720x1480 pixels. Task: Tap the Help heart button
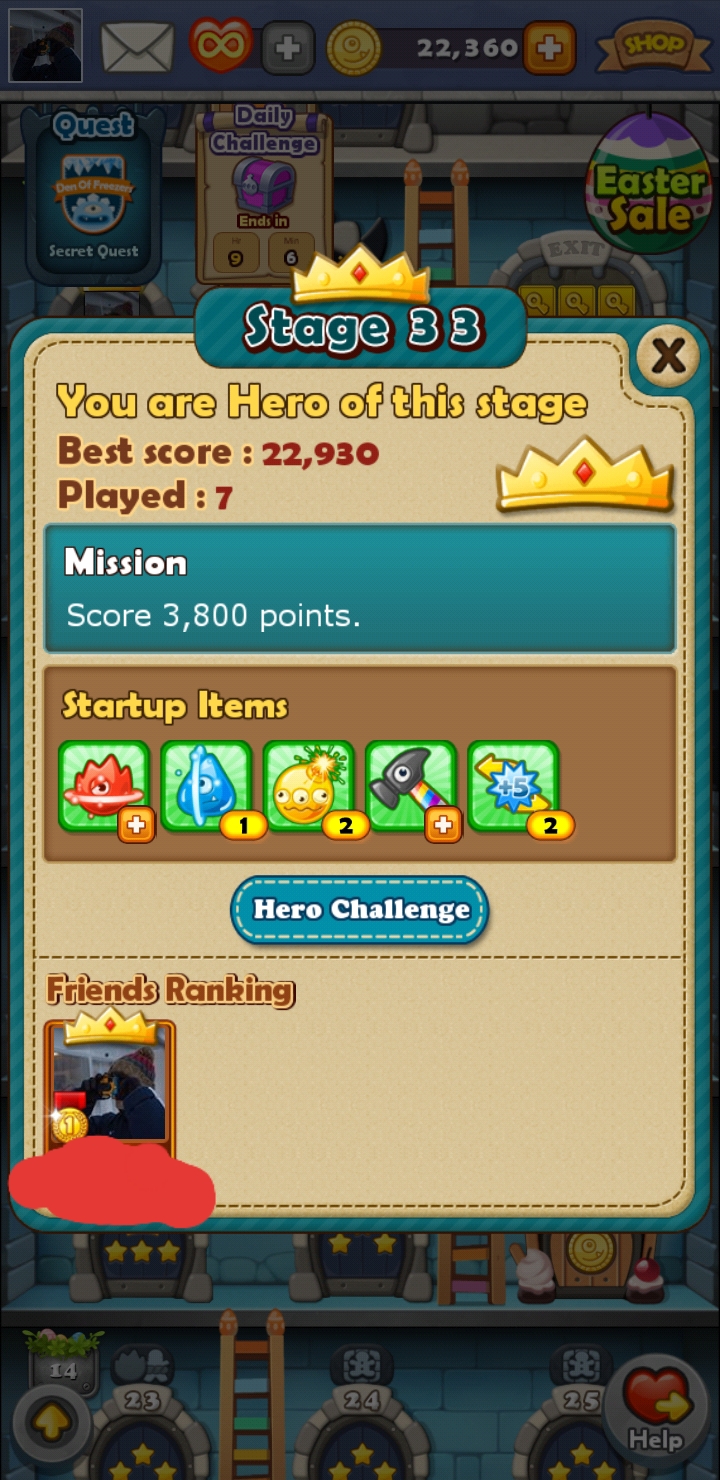click(655, 1407)
